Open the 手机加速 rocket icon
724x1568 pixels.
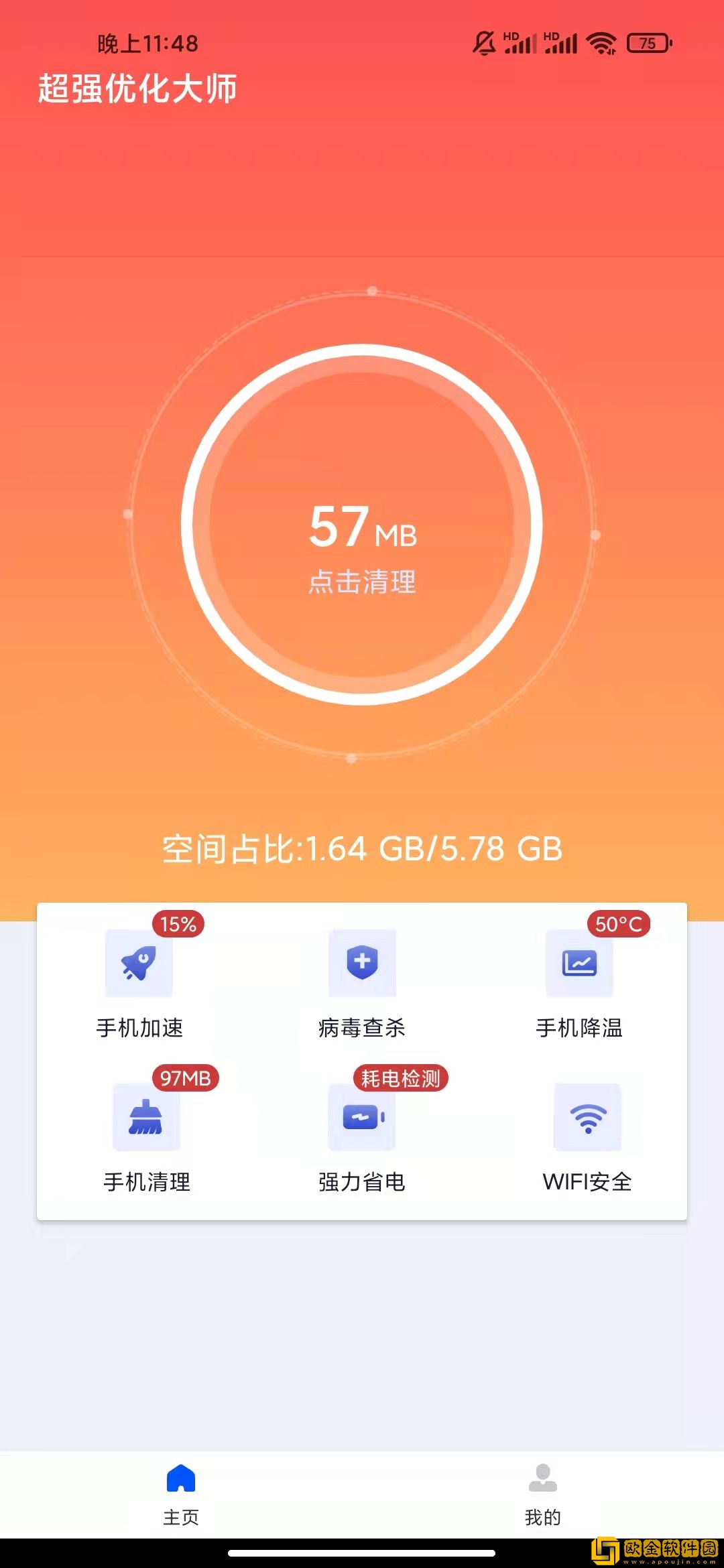coord(139,964)
